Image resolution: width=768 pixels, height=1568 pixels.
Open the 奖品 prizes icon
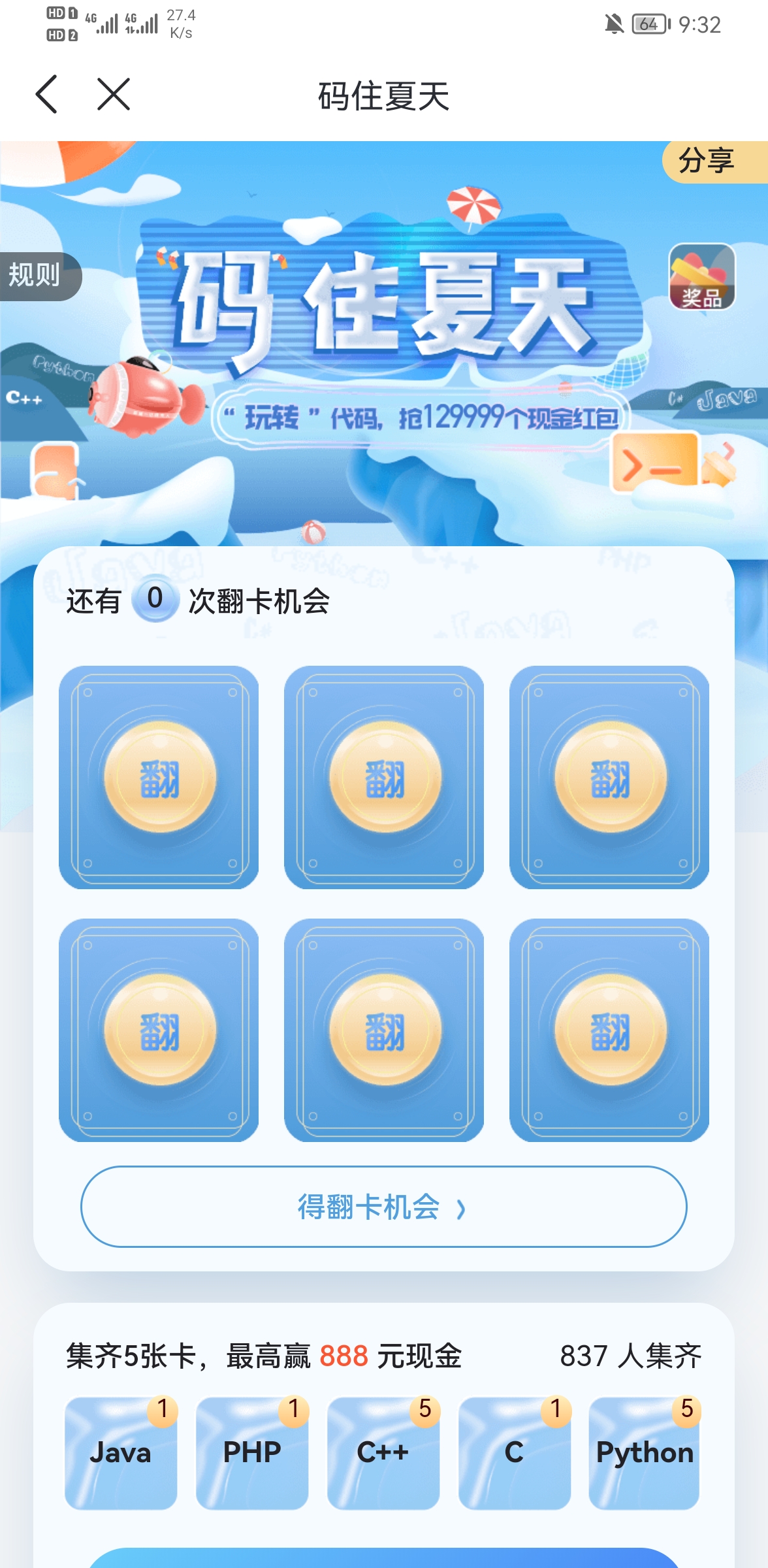pyautogui.click(x=702, y=276)
